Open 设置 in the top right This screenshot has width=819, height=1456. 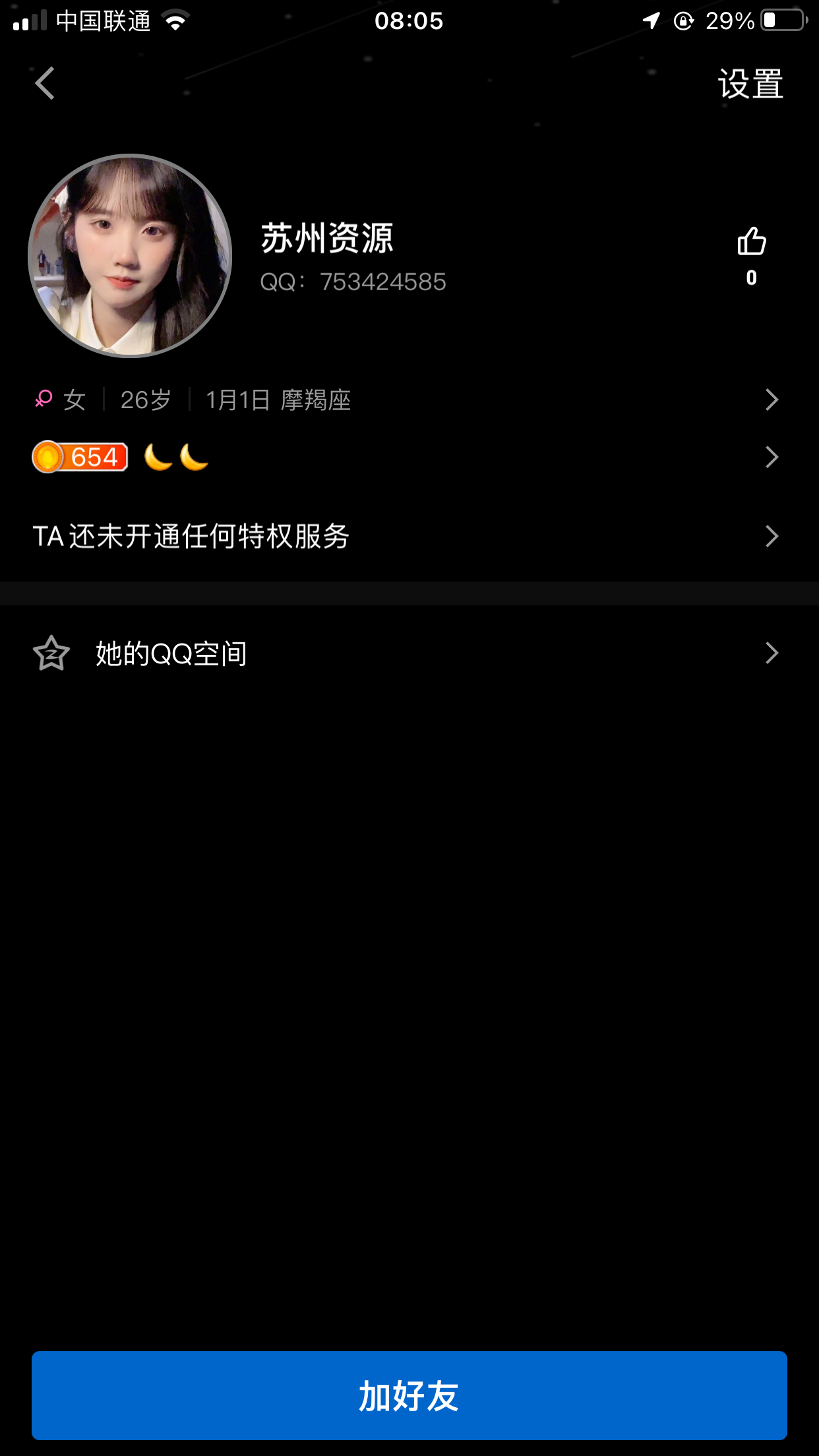pyautogui.click(x=750, y=84)
